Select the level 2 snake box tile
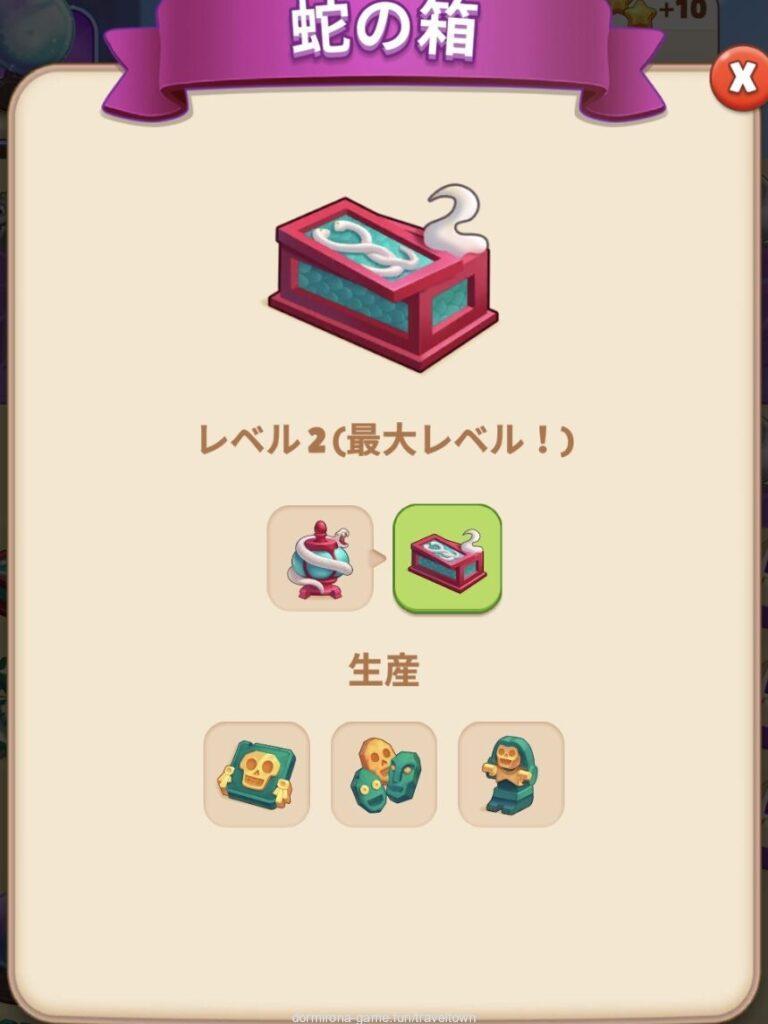The height and width of the screenshot is (1024, 768). pos(447,558)
